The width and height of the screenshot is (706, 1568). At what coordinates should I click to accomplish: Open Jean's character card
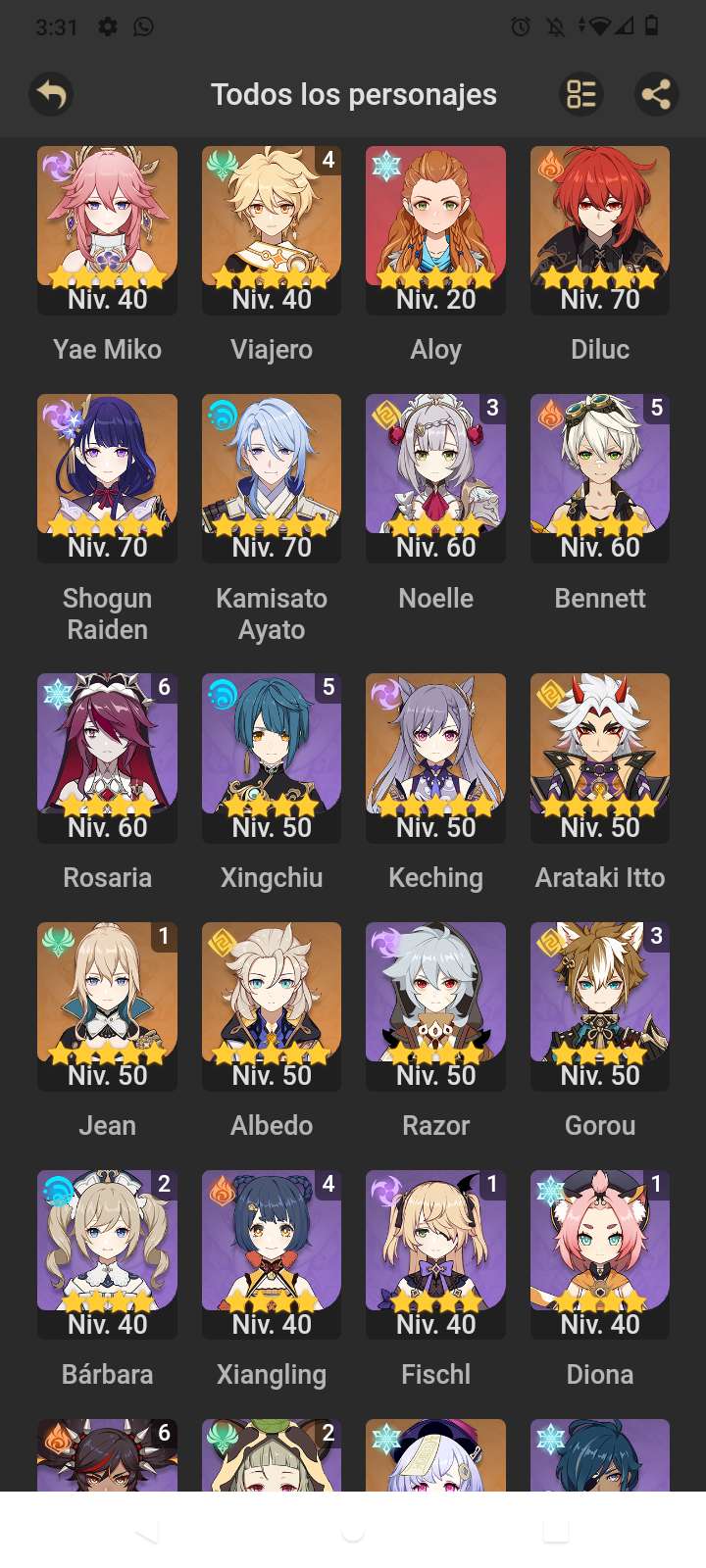(107, 1006)
